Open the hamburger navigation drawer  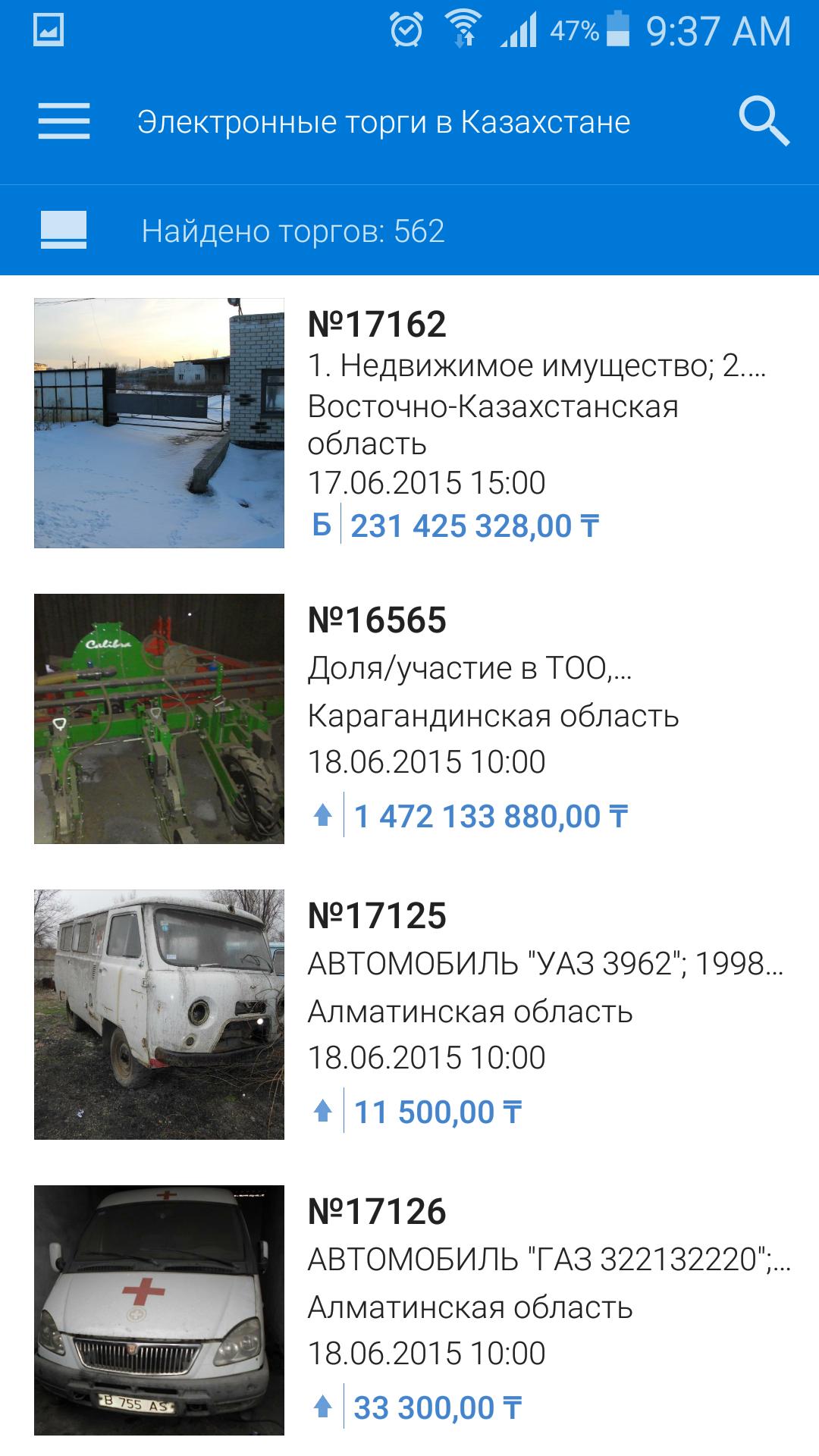pos(64,121)
